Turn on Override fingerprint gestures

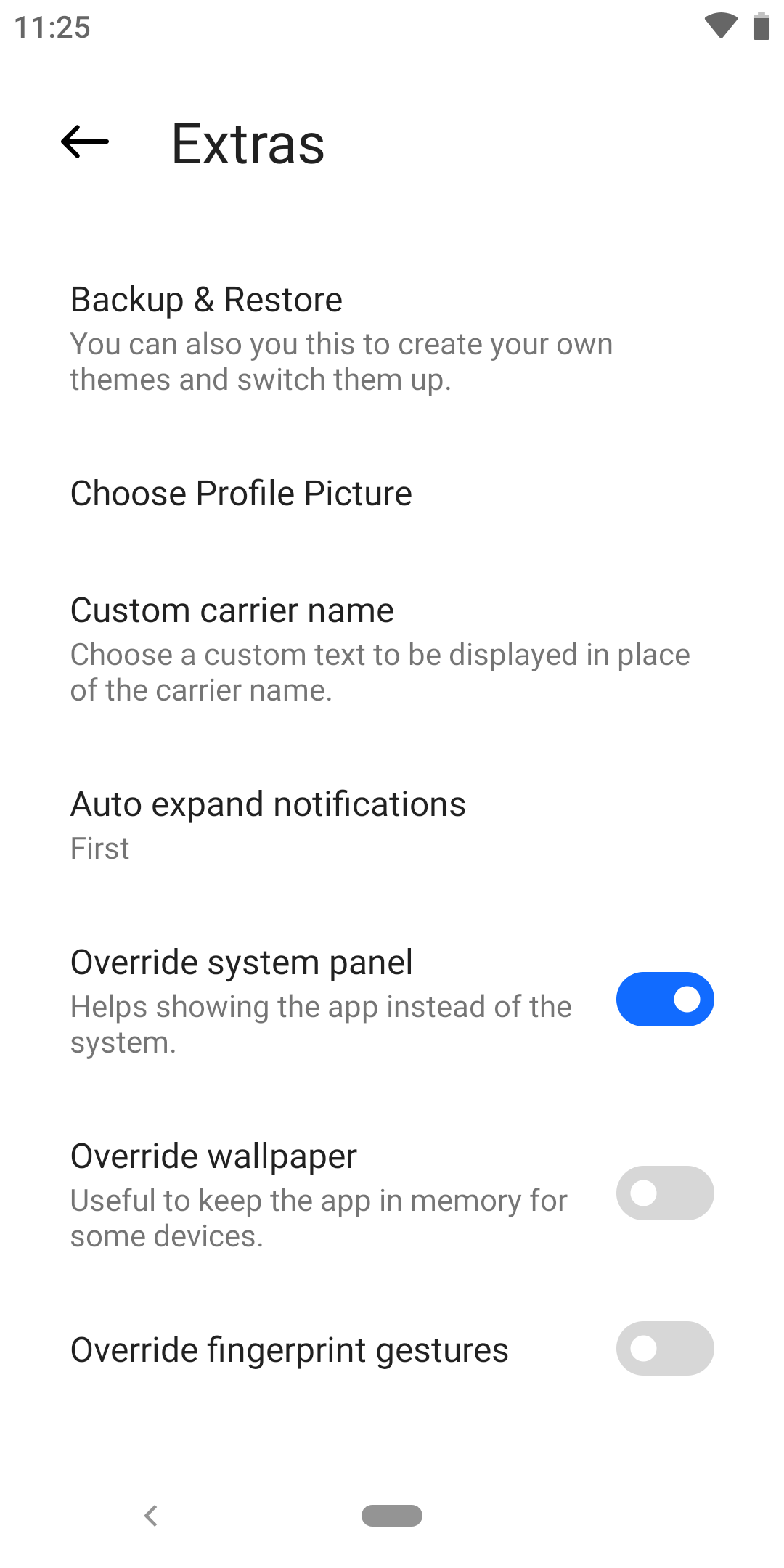click(x=665, y=1349)
